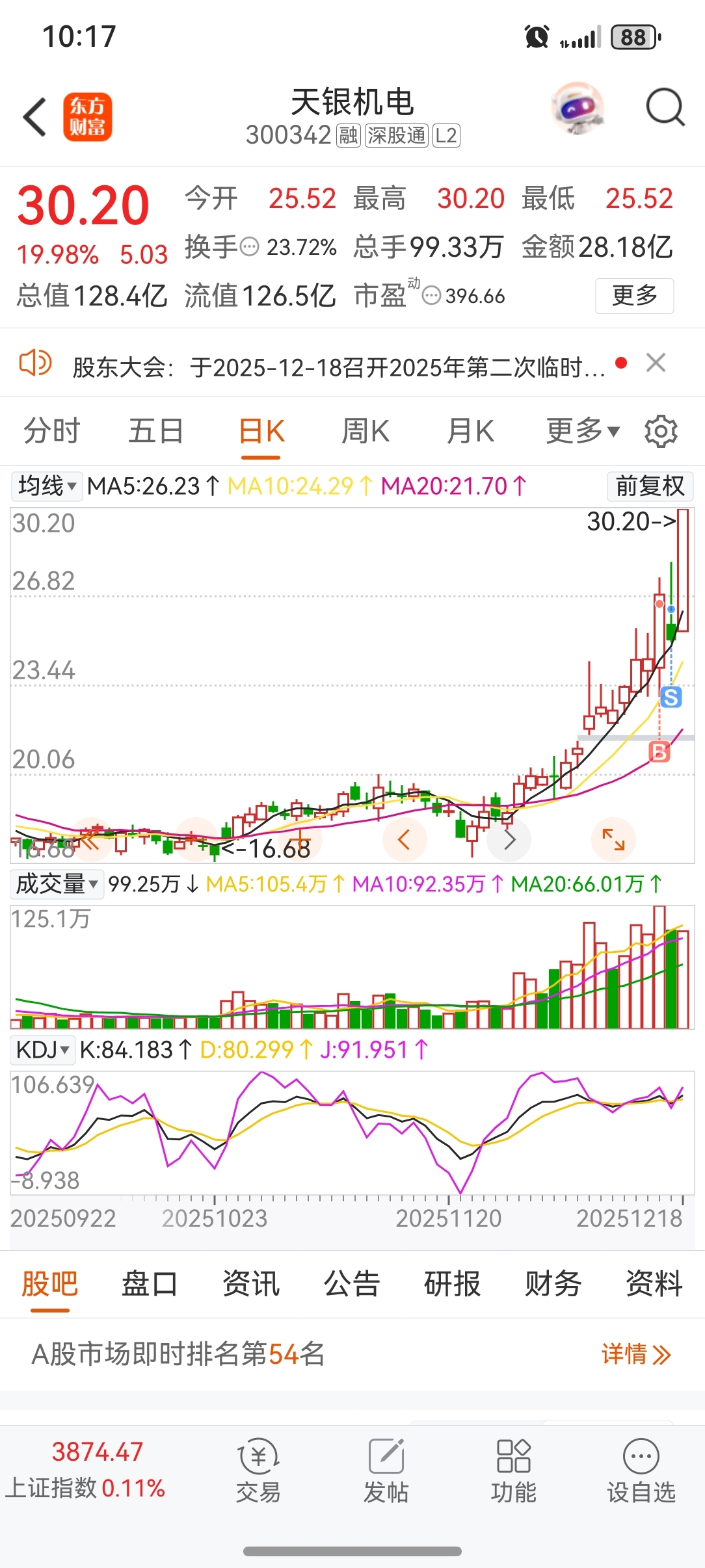
Task: Expand the chart to fullscreen
Action: click(613, 839)
